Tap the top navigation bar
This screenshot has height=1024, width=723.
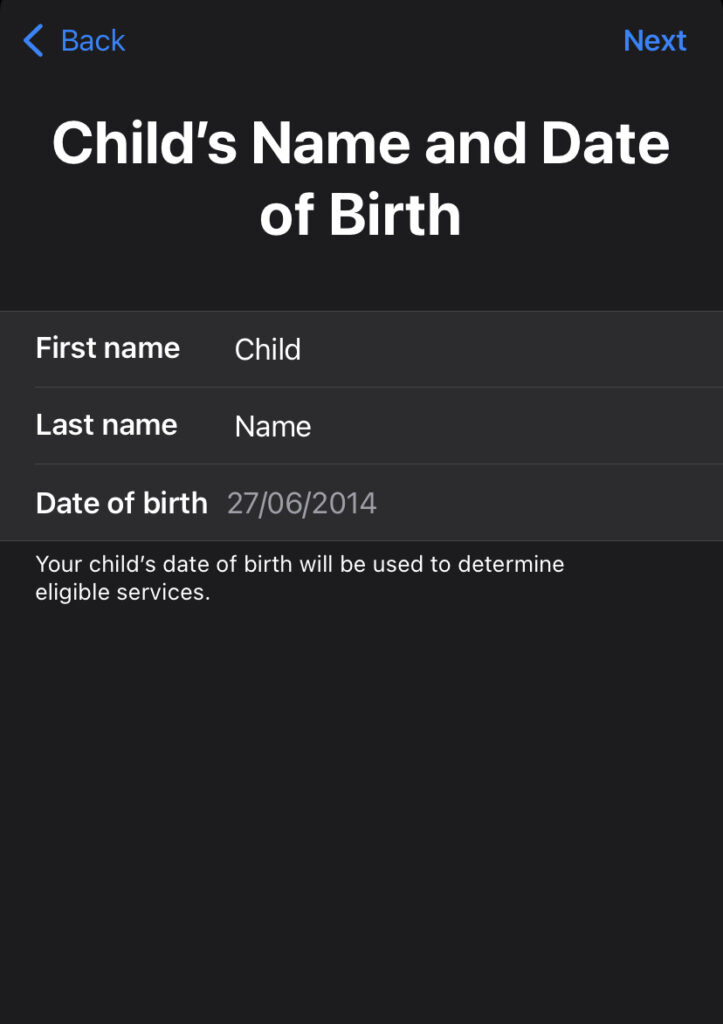click(361, 40)
